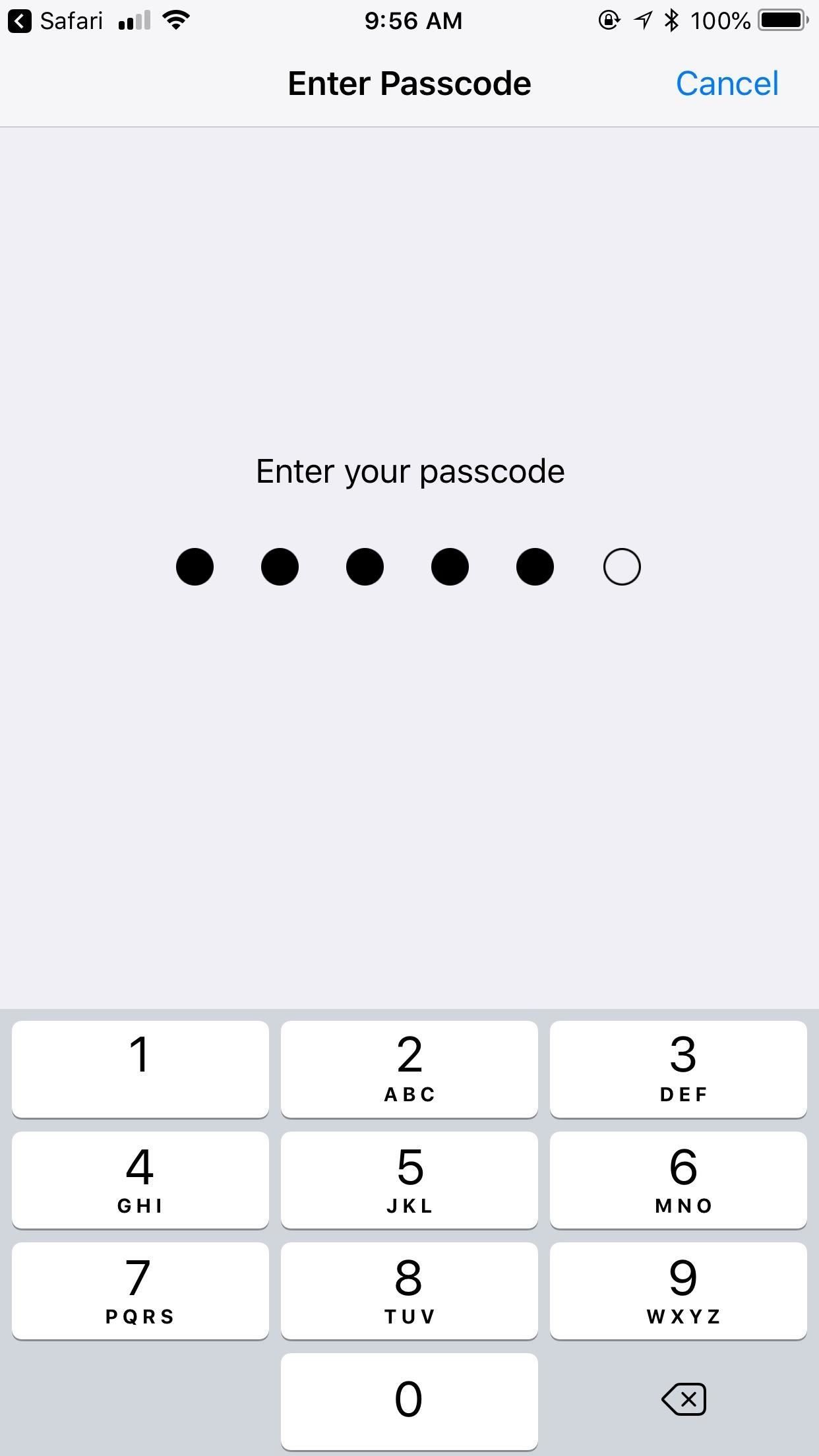Return to Safari via the back breadcrumb
Image resolution: width=819 pixels, height=1456 pixels.
[x=55, y=21]
